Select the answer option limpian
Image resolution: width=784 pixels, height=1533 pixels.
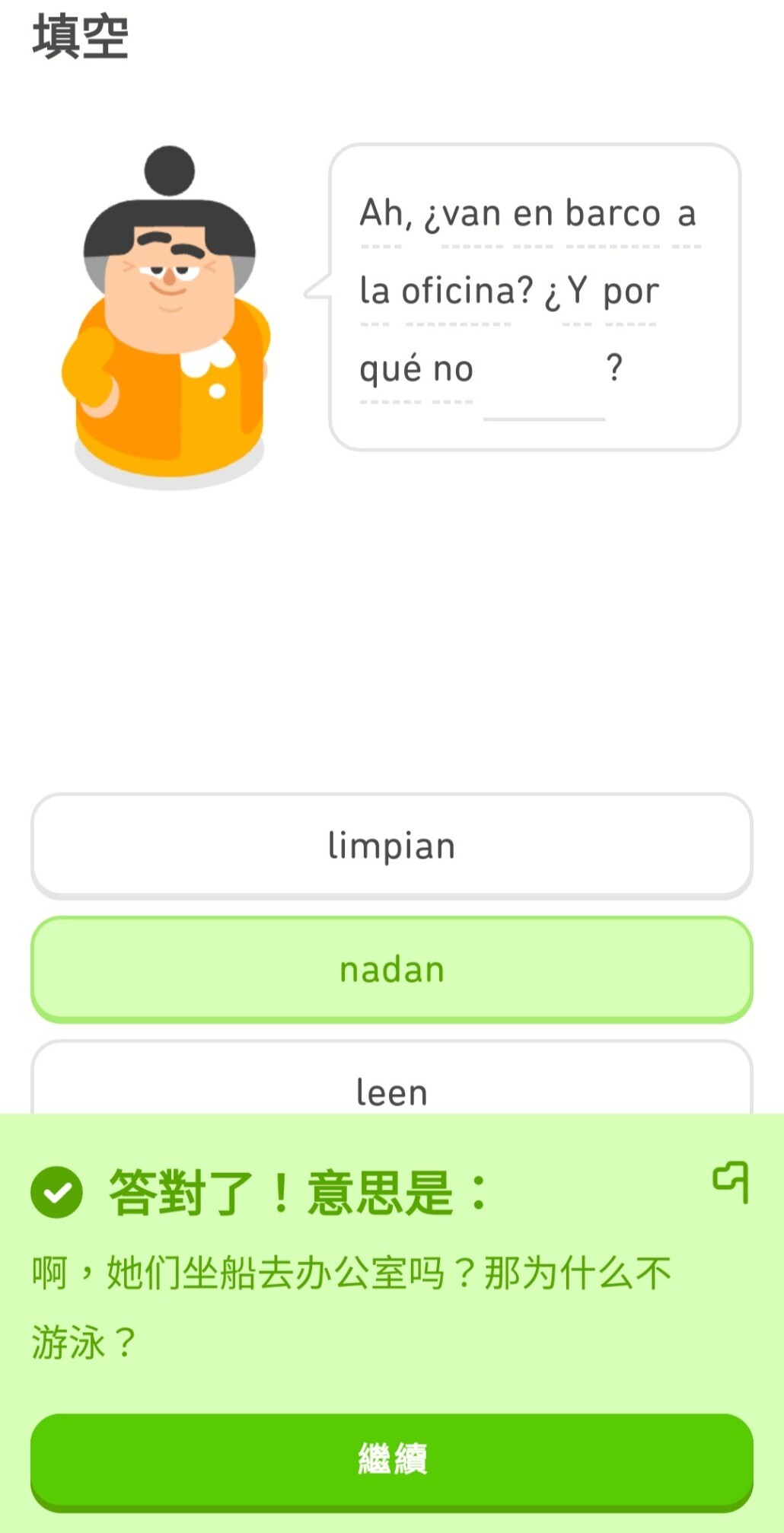click(x=391, y=846)
